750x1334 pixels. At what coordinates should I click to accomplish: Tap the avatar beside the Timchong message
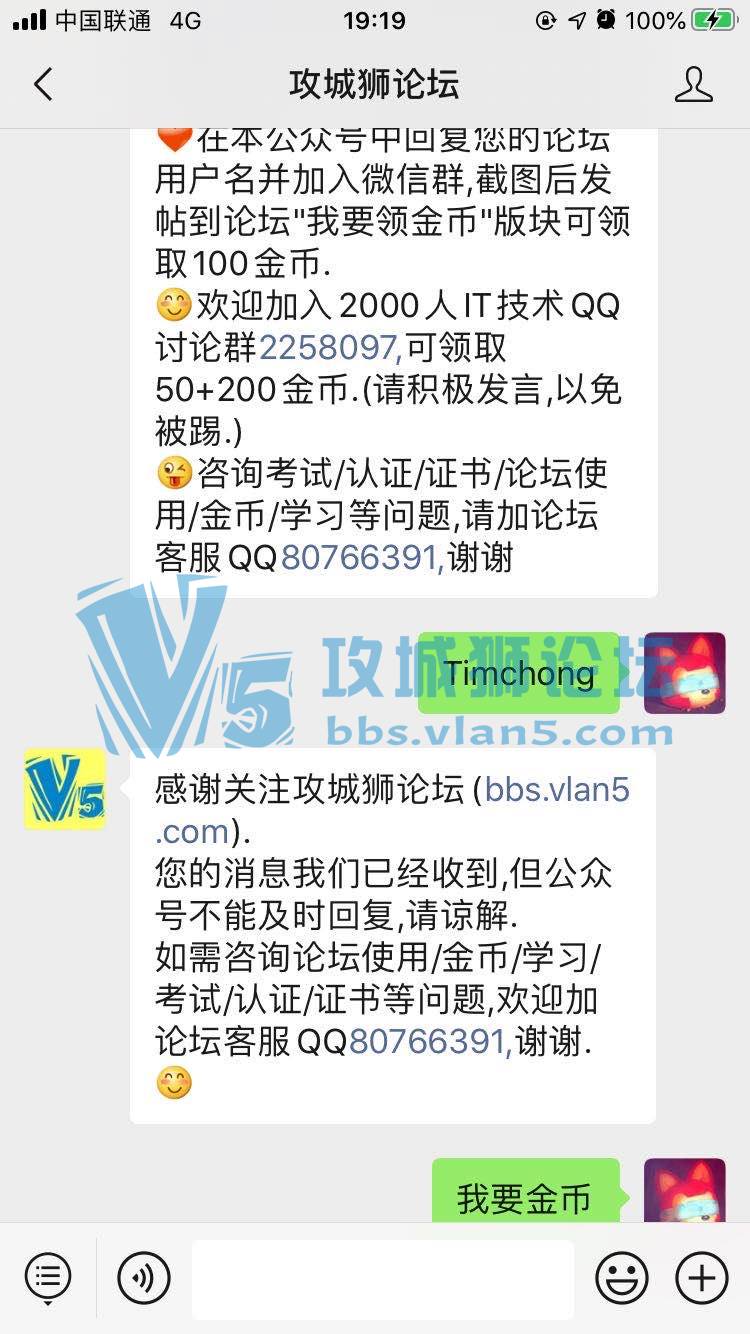tap(684, 673)
